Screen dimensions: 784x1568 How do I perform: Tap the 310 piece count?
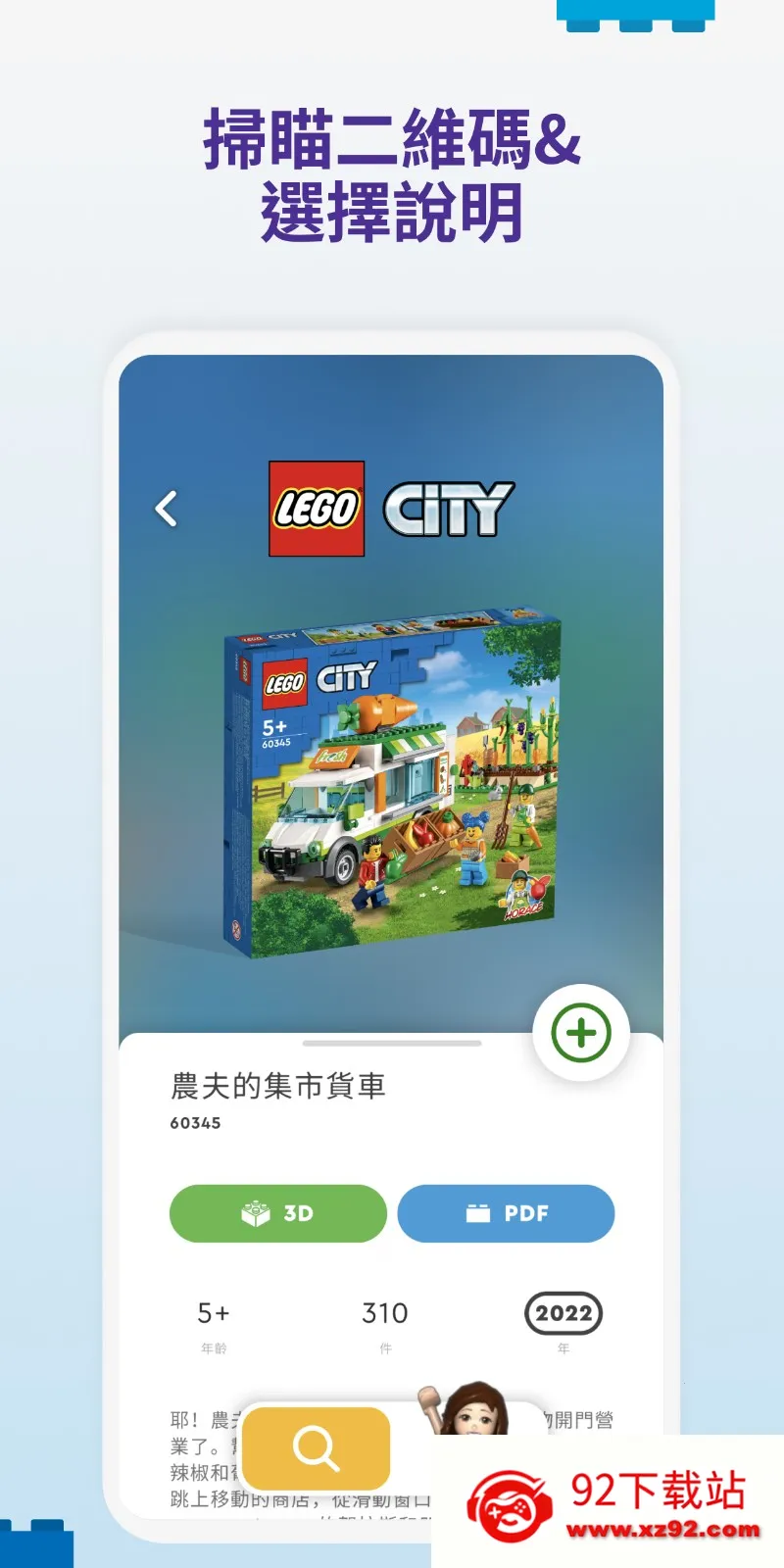[x=385, y=1313]
